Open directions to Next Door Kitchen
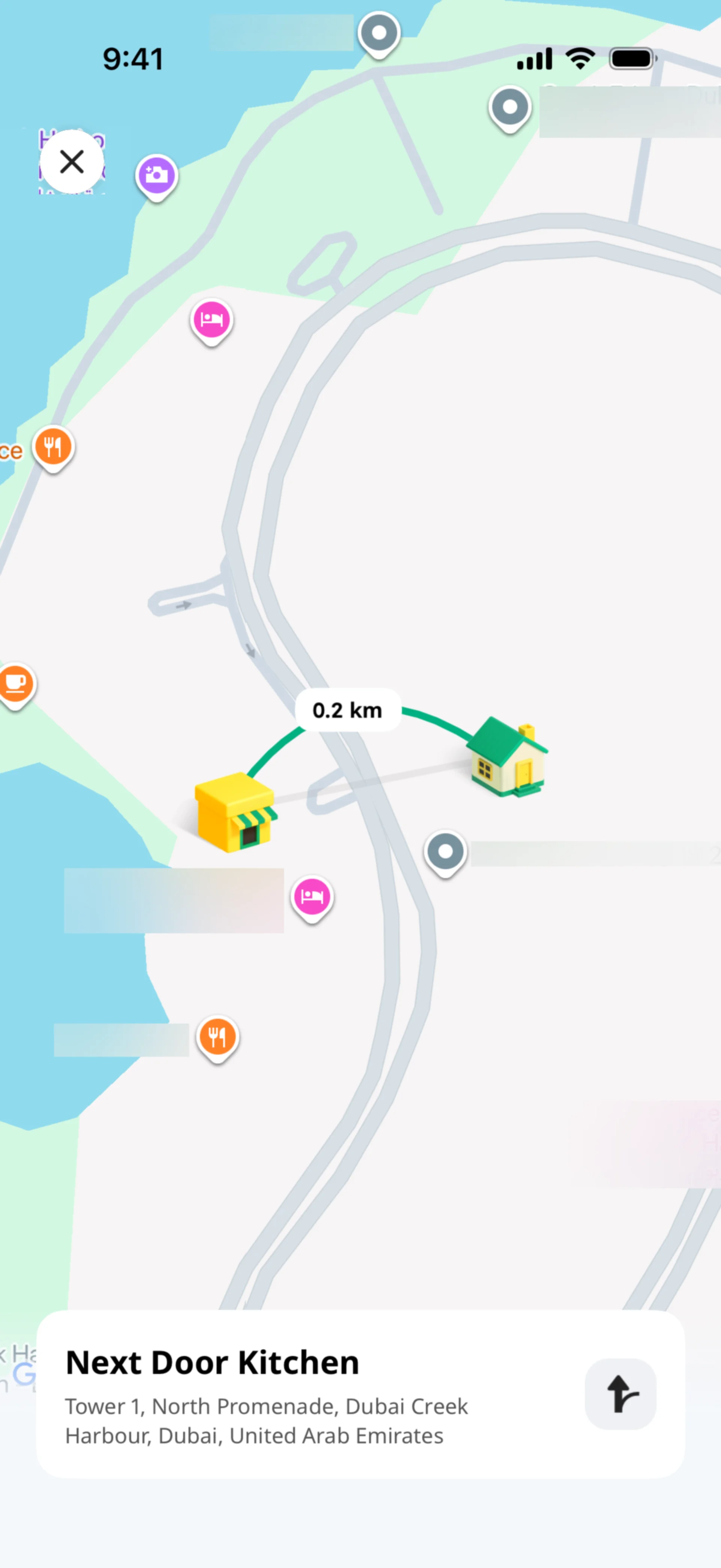Viewport: 721px width, 1568px height. pos(620,1393)
